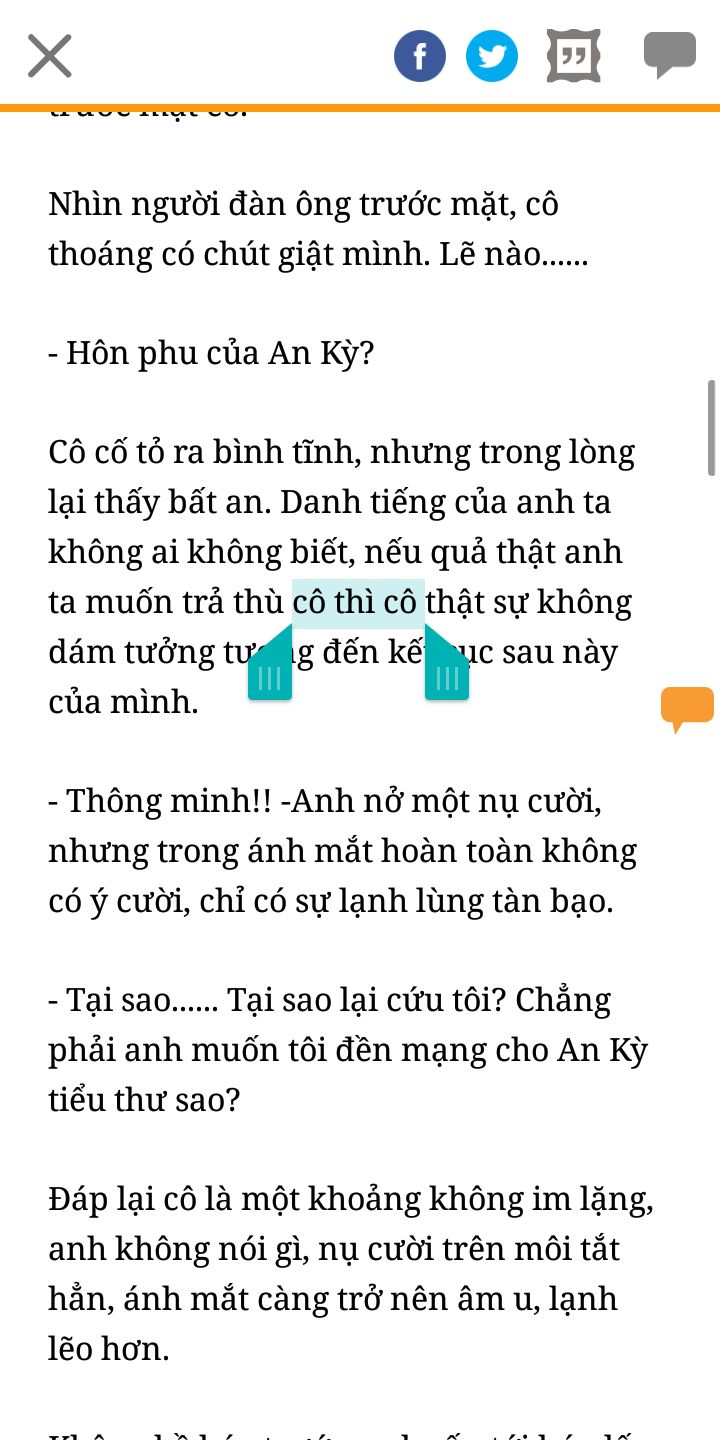Share selected text on Facebook
The width and height of the screenshot is (720, 1440).
coord(420,56)
